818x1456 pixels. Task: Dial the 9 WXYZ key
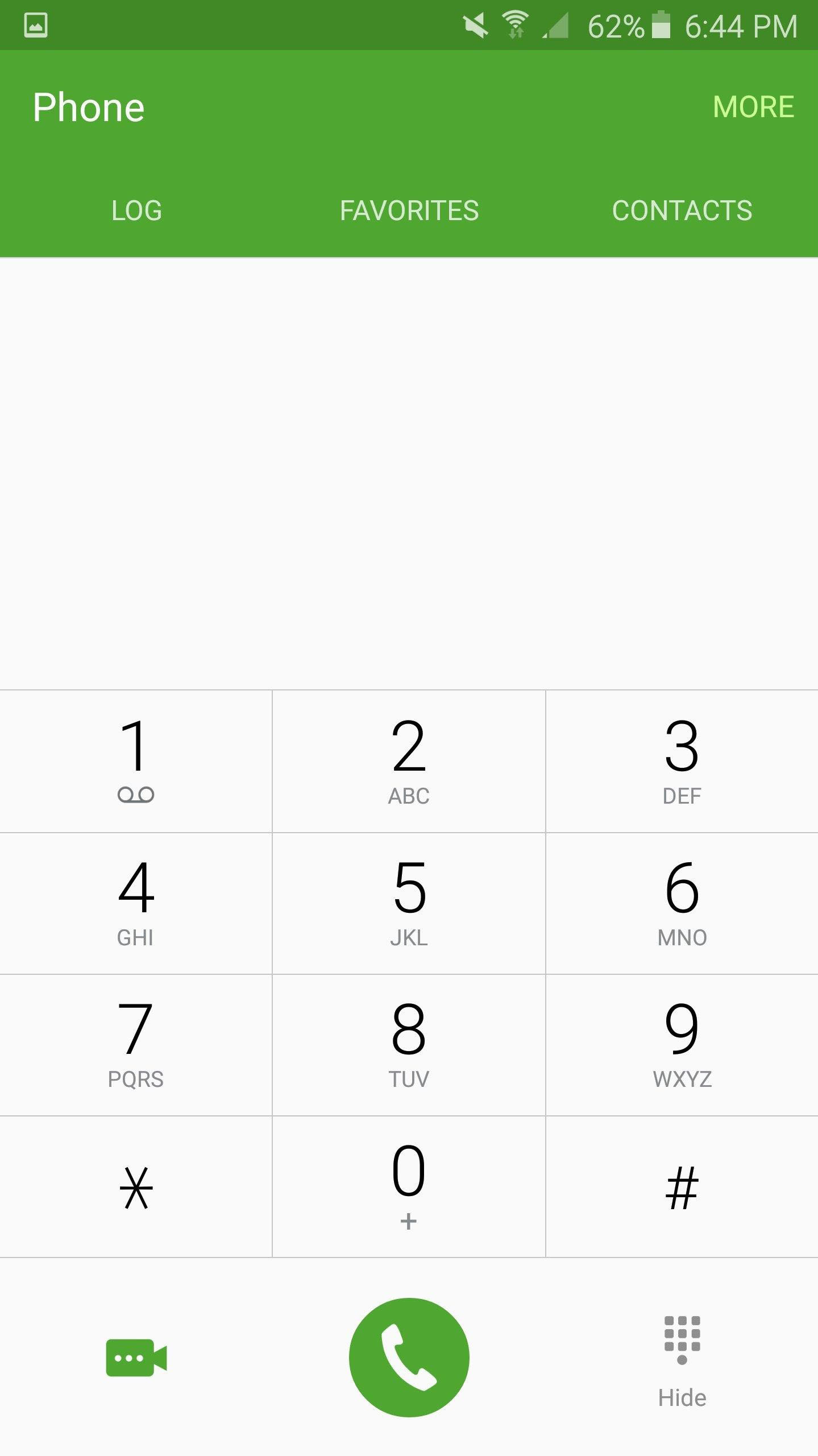[x=682, y=1044]
